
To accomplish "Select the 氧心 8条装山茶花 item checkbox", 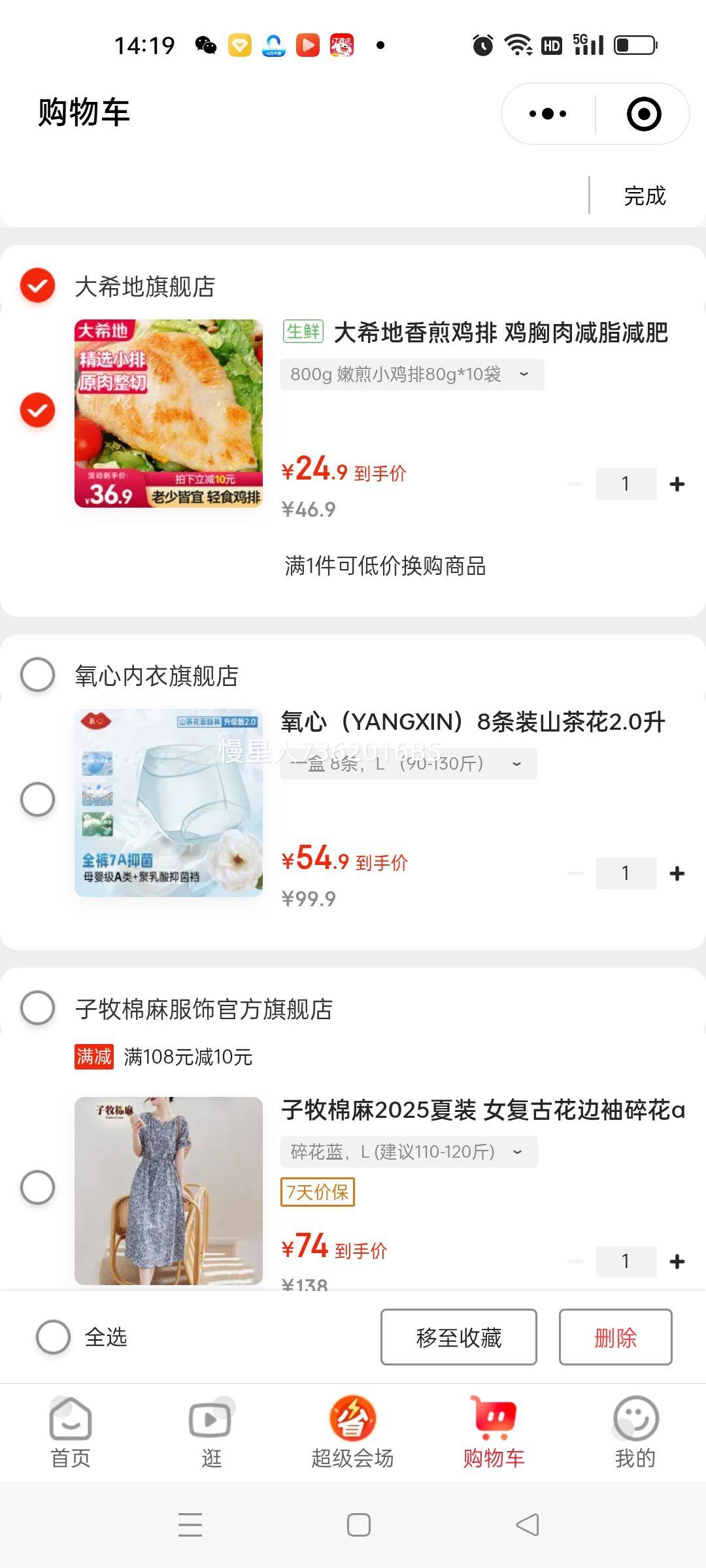I will click(x=37, y=799).
